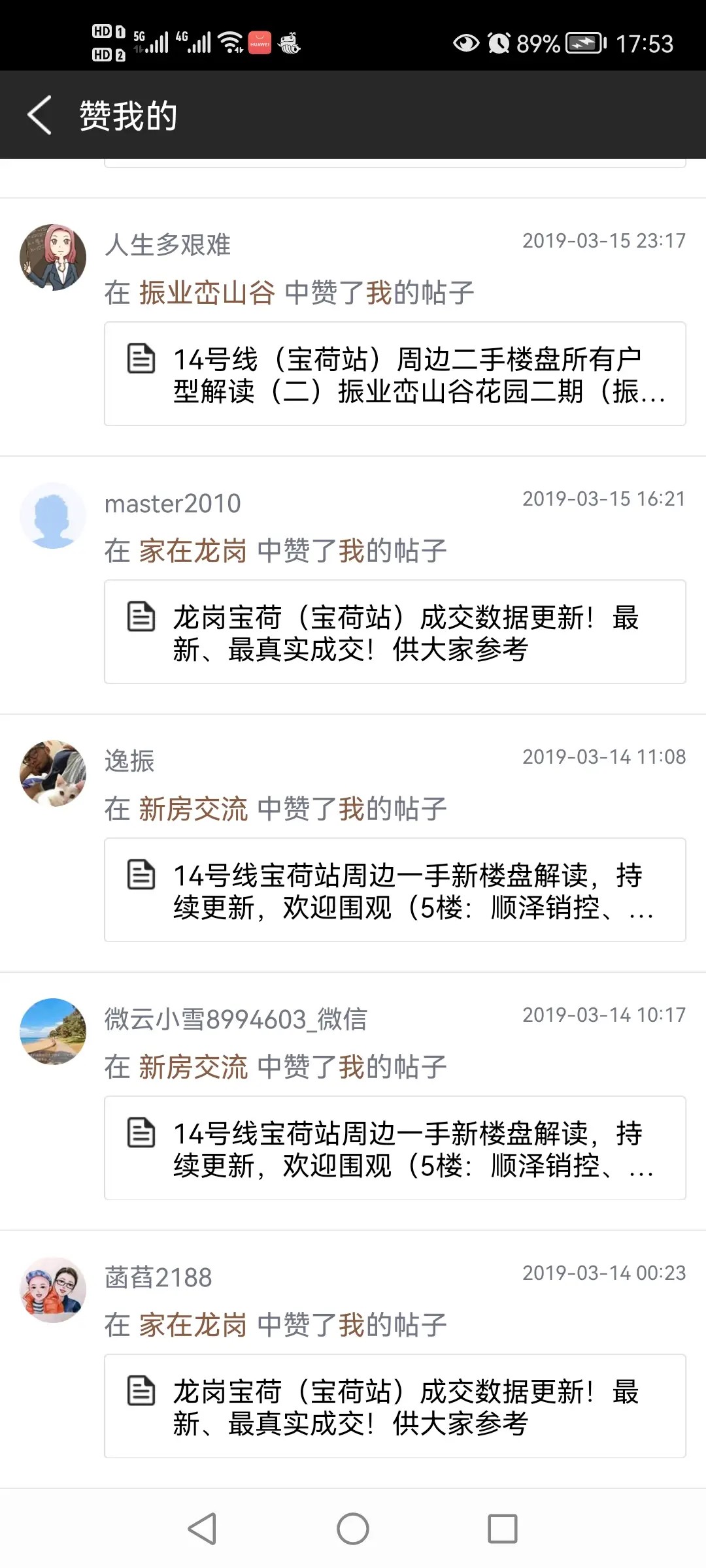Open the 振业峦山谷 forum link
Screen dimensions: 706x1568
[x=207, y=293]
